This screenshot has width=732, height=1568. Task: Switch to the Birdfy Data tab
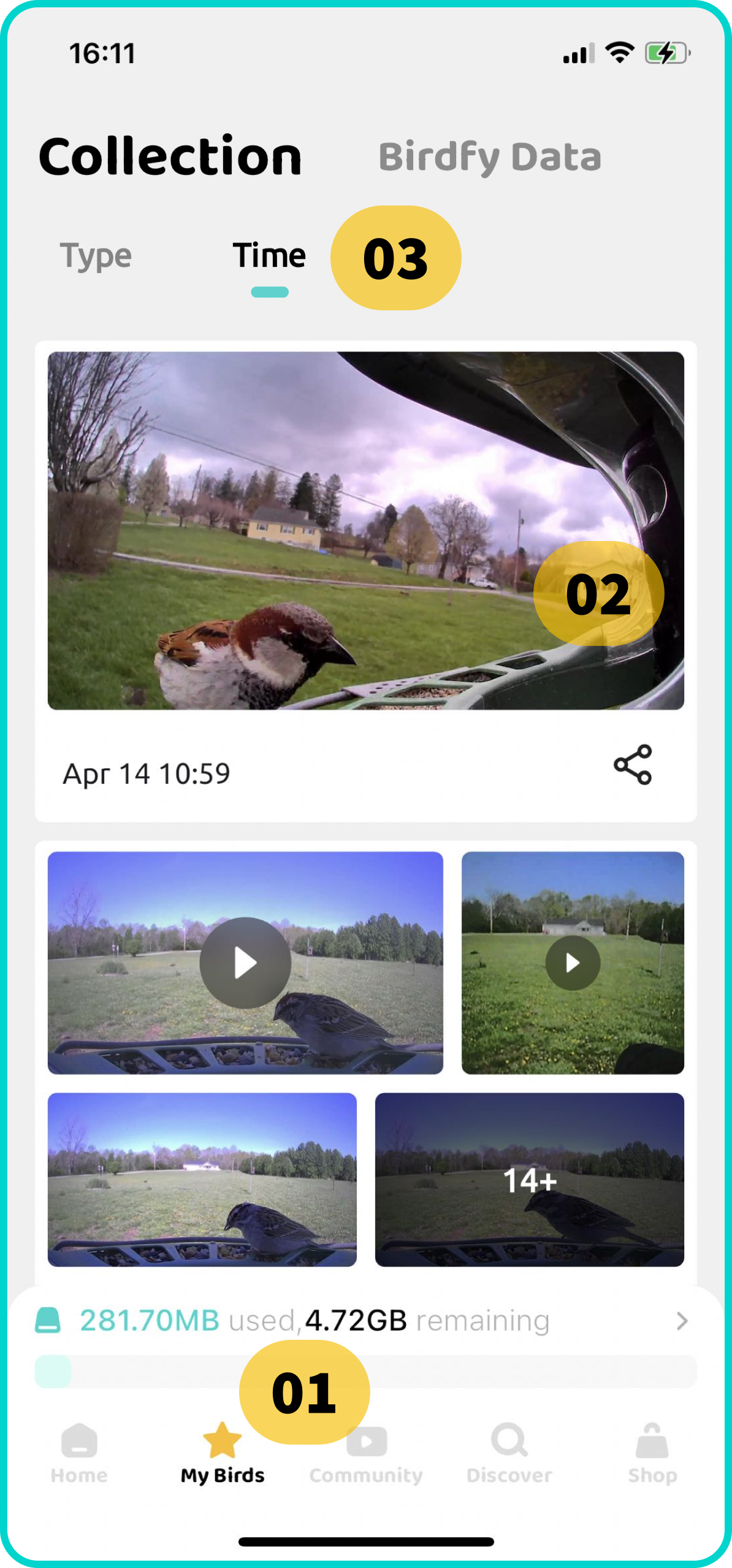coord(489,157)
